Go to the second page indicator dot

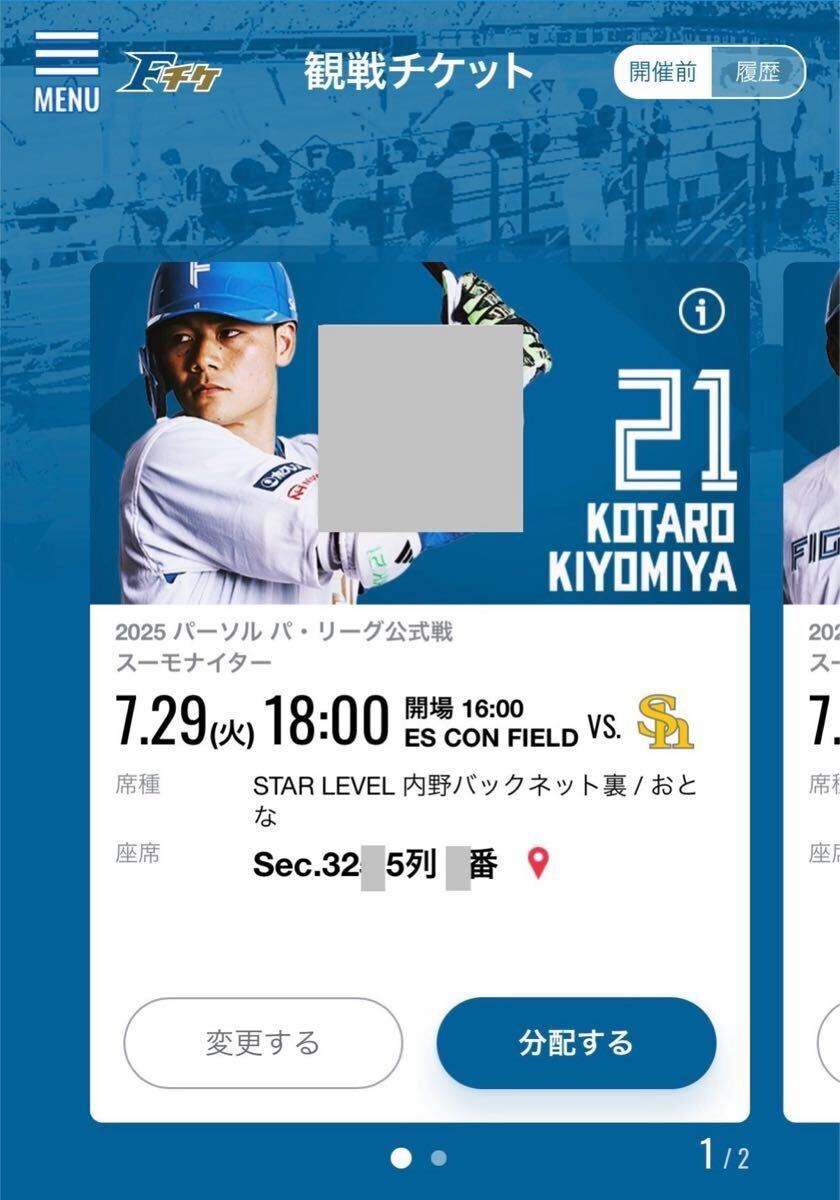click(438, 1159)
